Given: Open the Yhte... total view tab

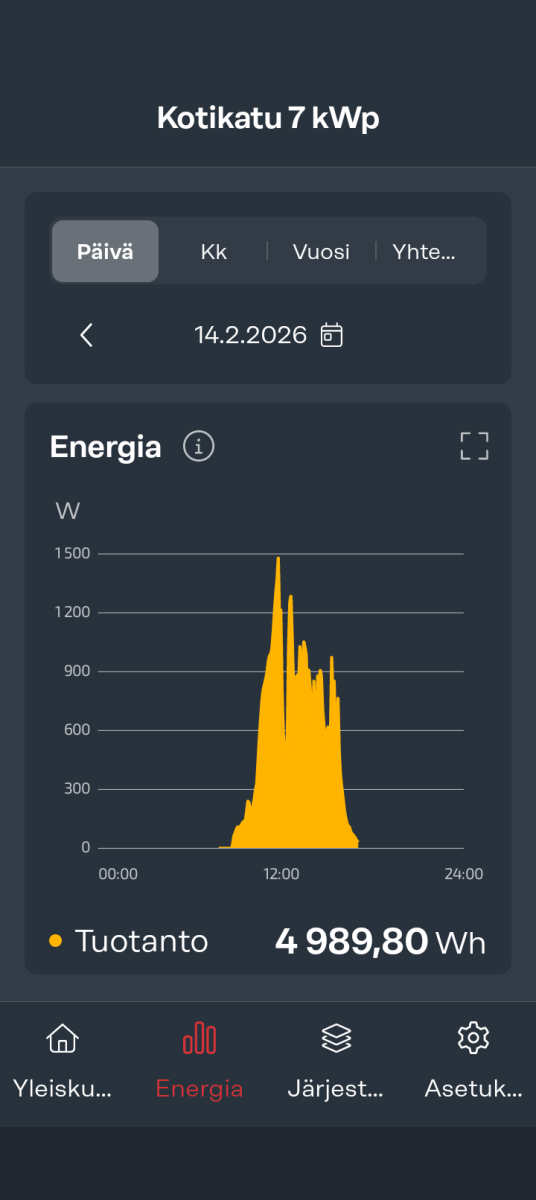Looking at the screenshot, I should 424,251.
